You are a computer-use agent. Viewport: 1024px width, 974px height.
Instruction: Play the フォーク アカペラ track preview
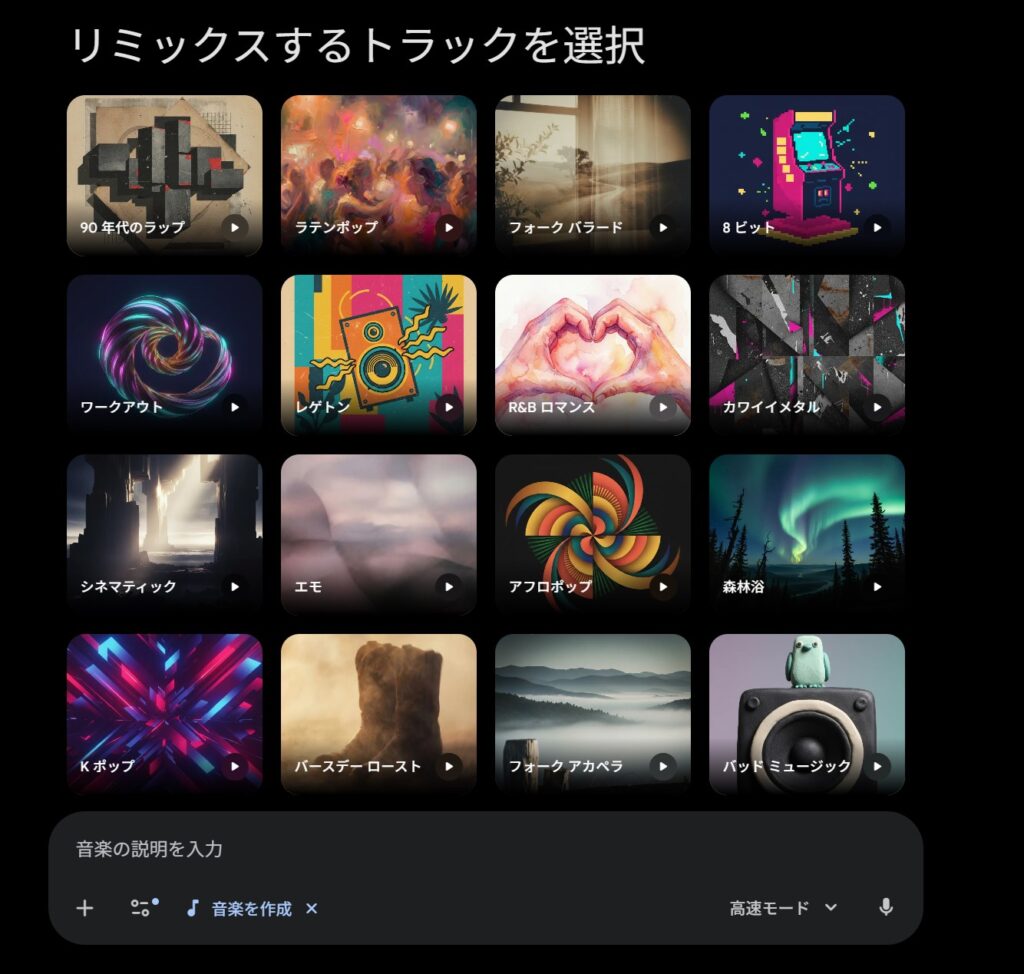[x=662, y=767]
